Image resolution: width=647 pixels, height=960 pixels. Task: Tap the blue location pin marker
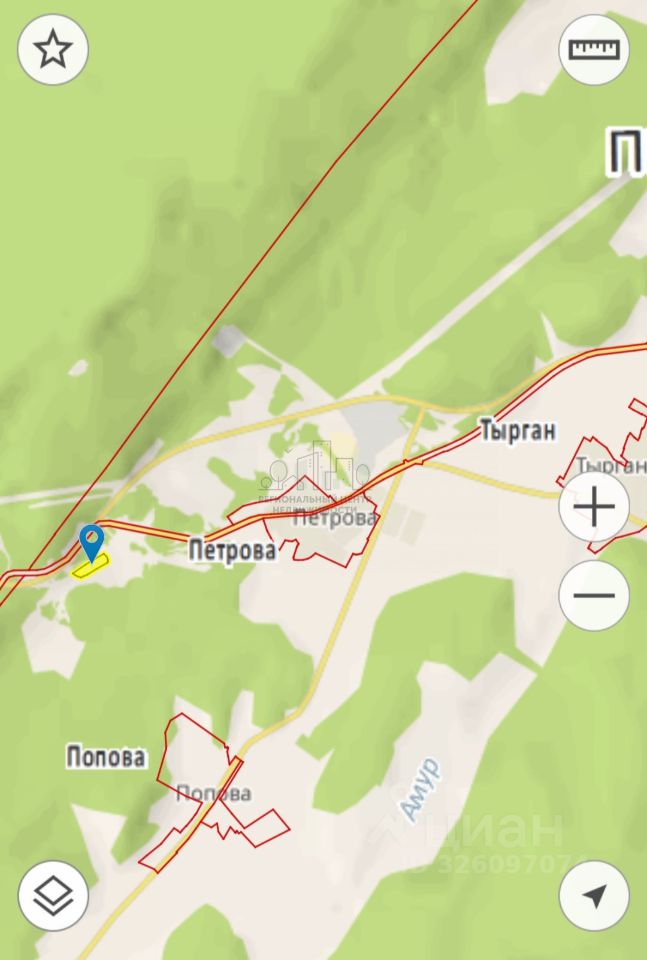(x=91, y=541)
